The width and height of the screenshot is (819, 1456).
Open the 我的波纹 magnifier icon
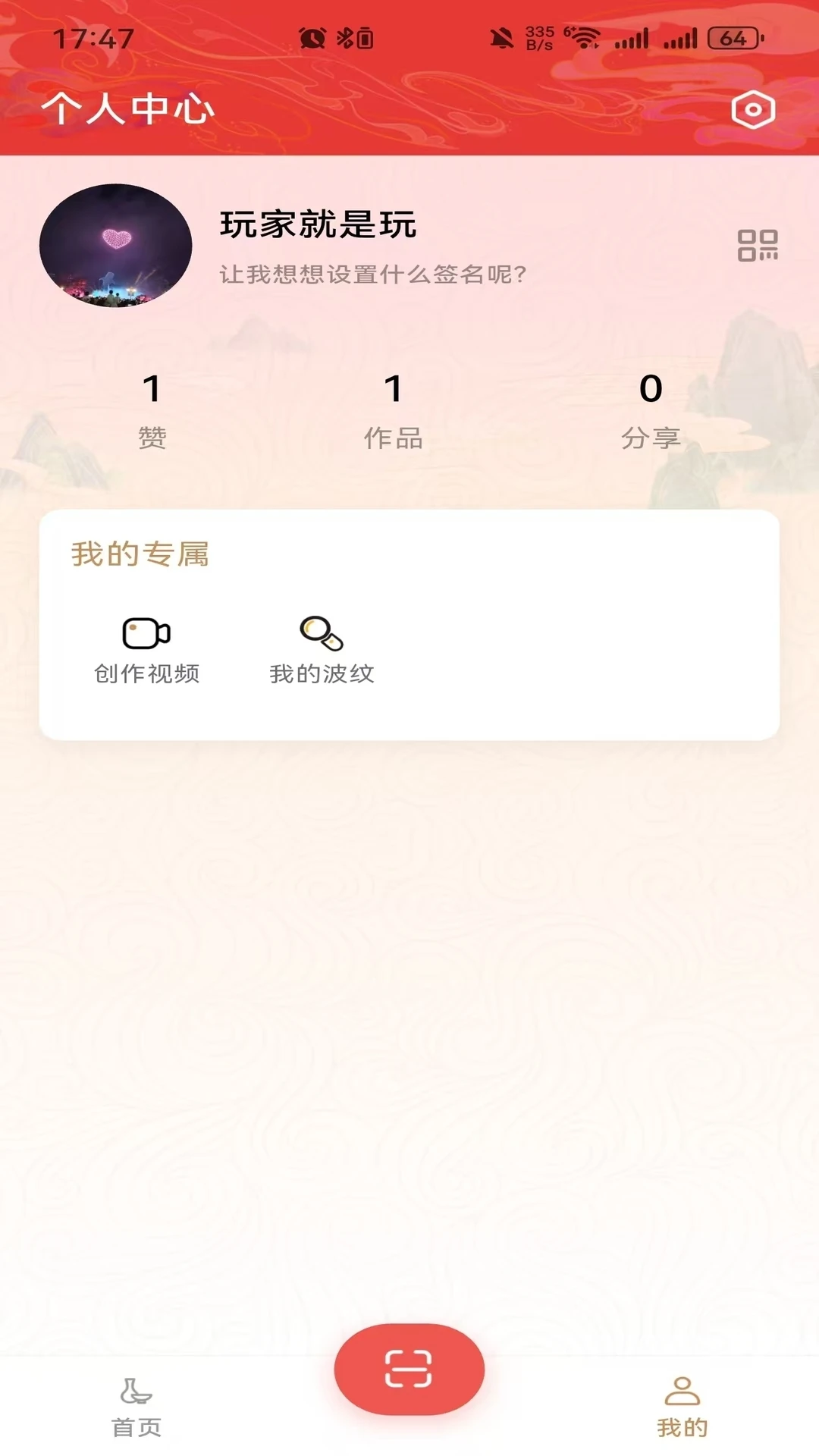pos(322,632)
